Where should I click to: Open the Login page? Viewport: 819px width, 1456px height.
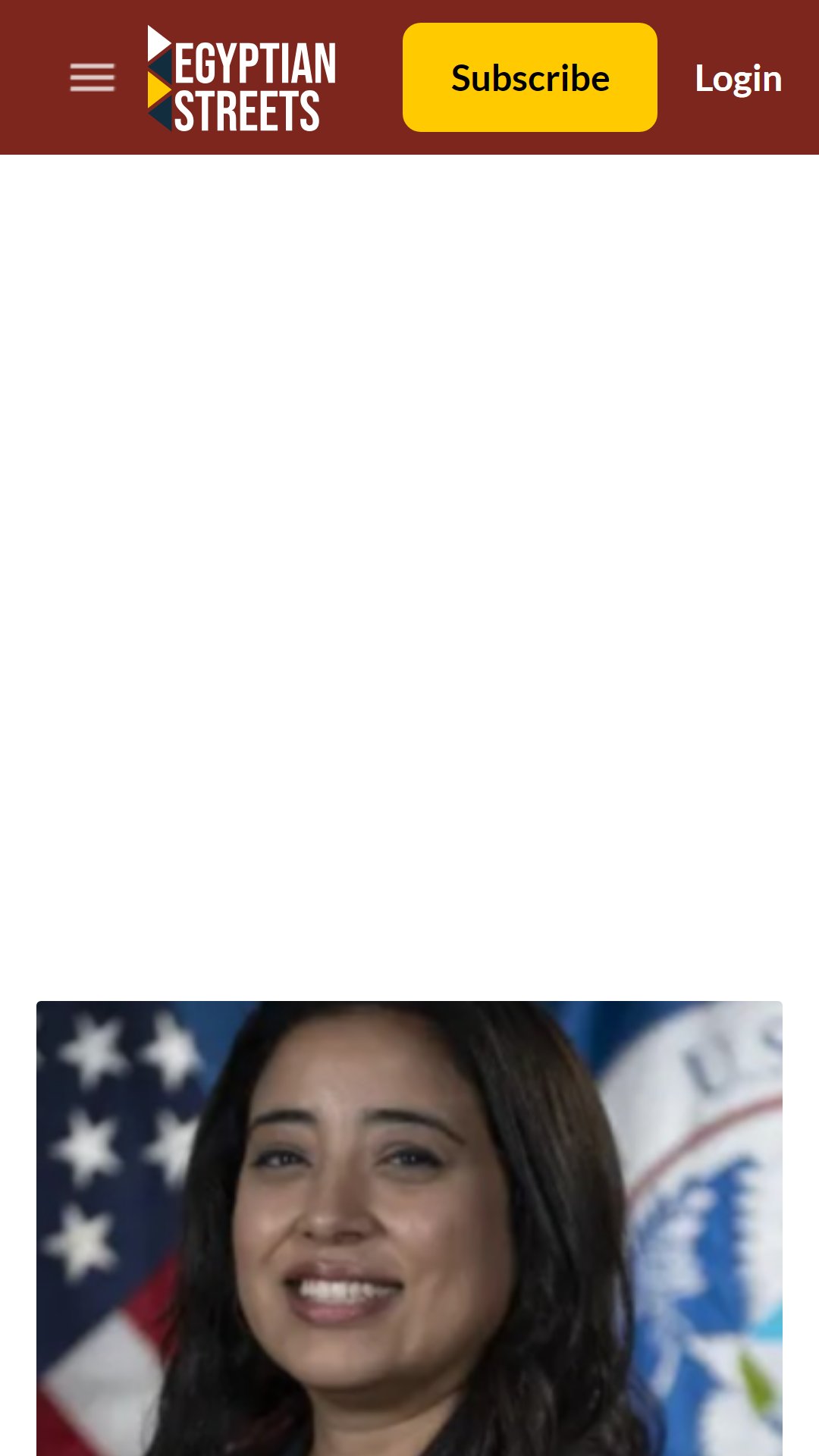pyautogui.click(x=739, y=78)
